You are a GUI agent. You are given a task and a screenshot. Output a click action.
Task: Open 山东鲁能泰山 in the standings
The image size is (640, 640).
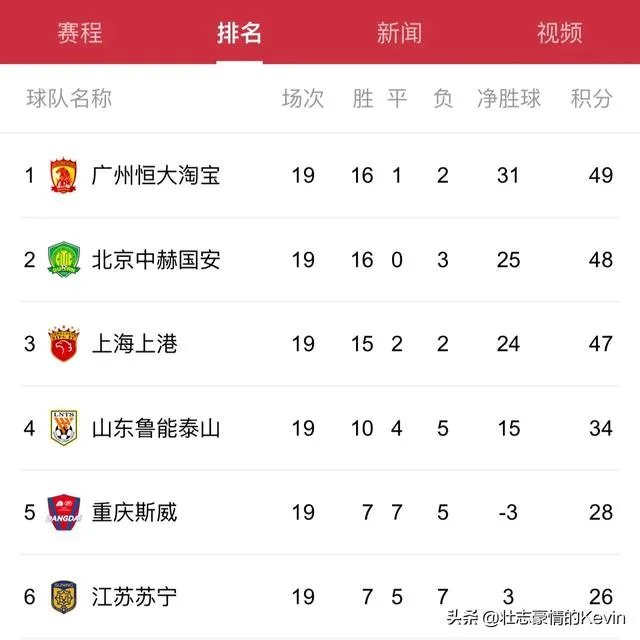click(155, 429)
